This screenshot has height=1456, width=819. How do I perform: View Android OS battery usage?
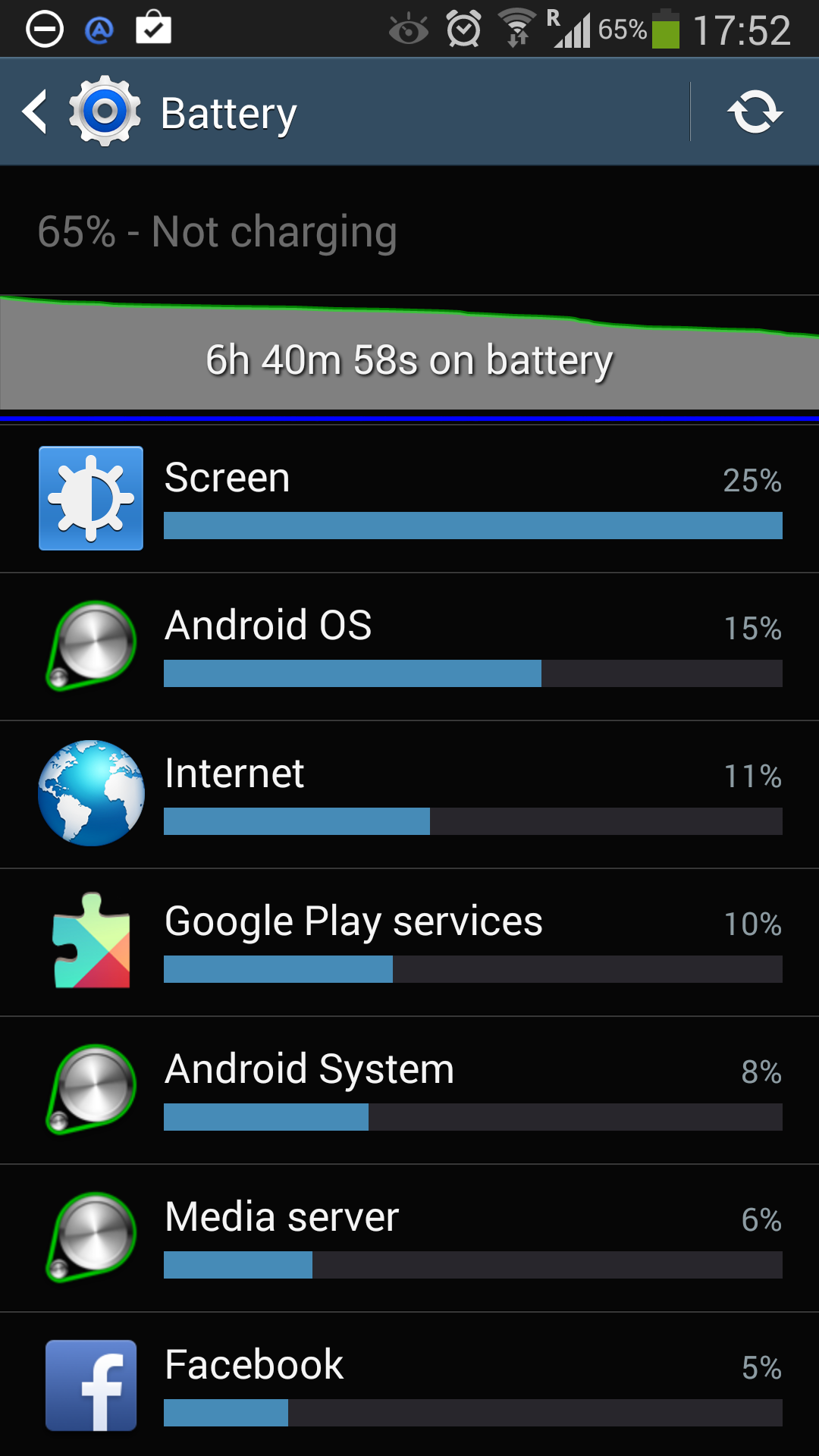pyautogui.click(x=409, y=647)
